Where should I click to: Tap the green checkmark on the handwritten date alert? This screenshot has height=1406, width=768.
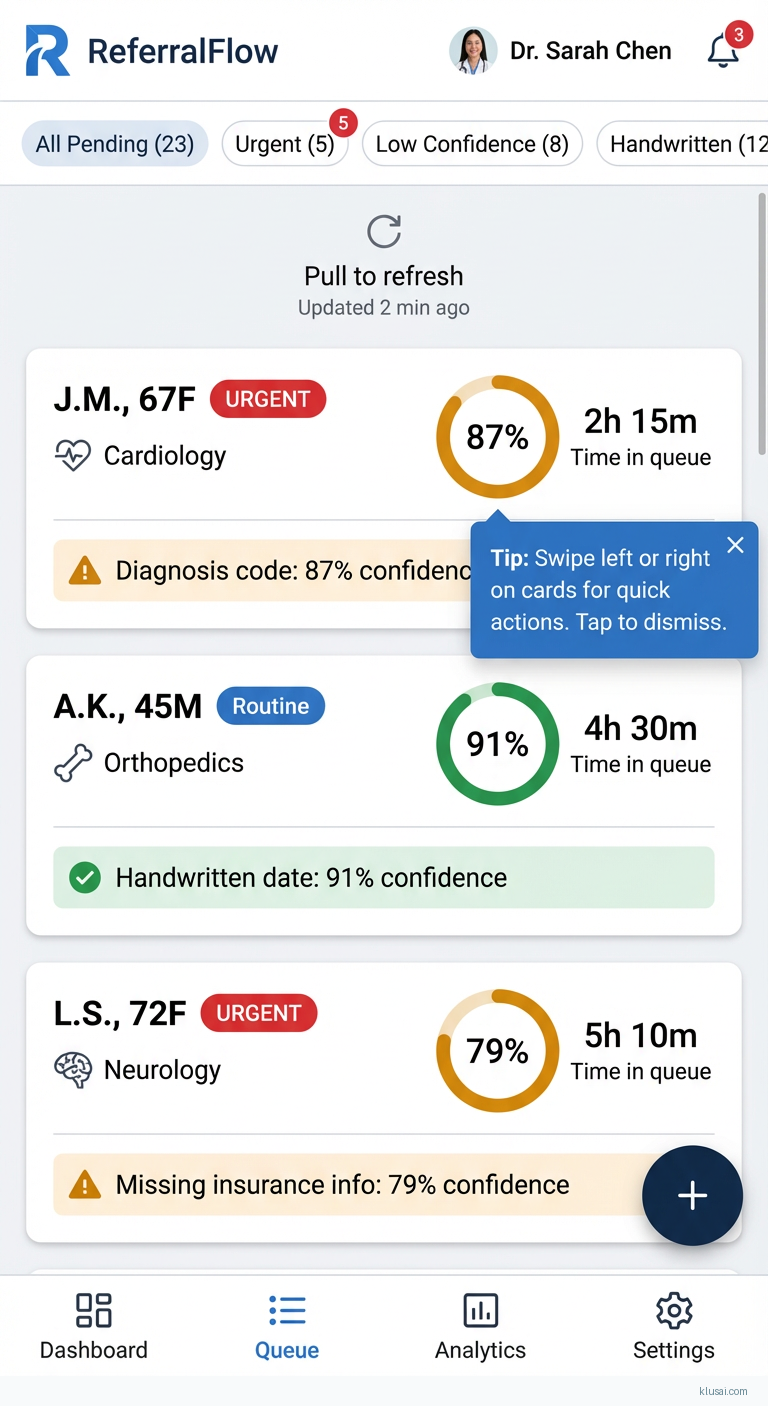point(84,877)
